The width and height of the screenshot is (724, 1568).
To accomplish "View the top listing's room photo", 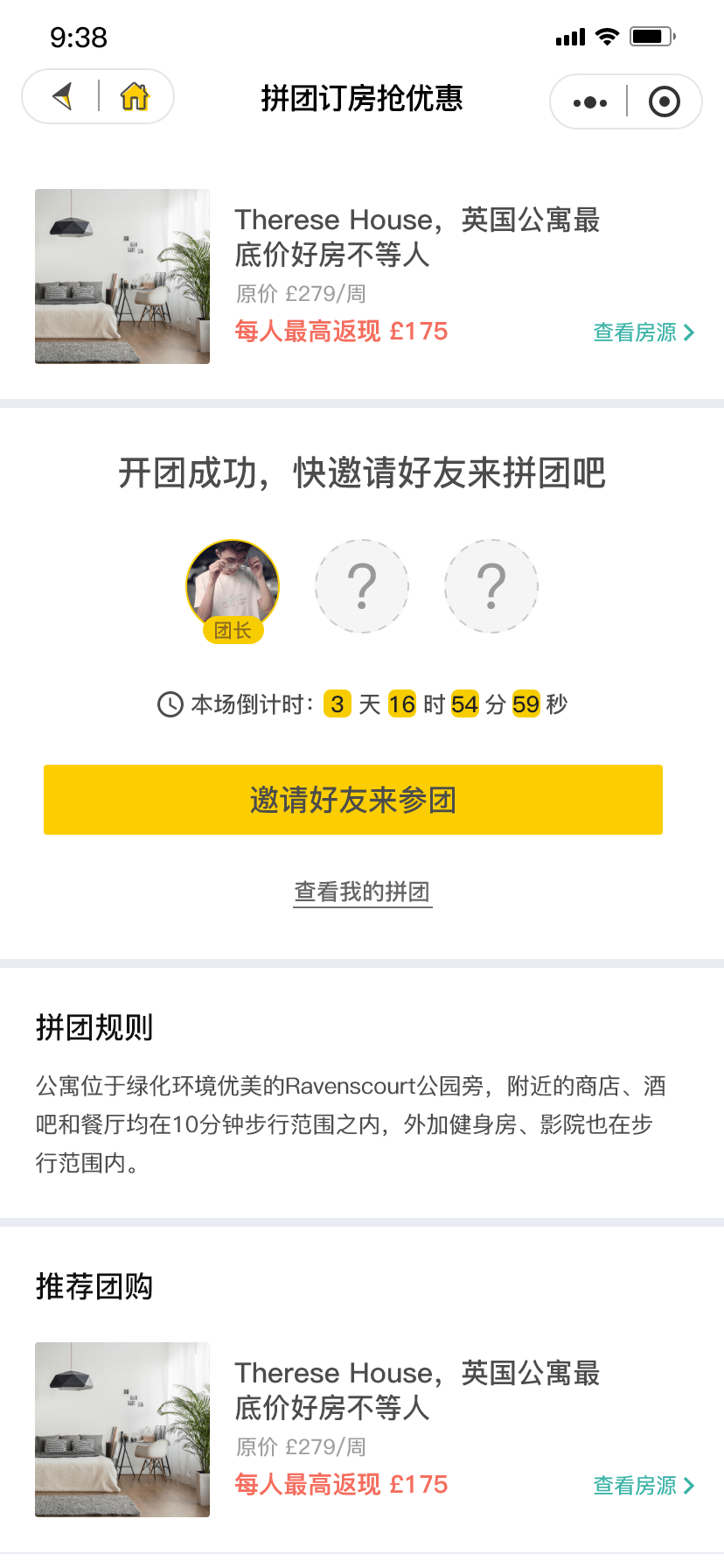I will tap(122, 276).
